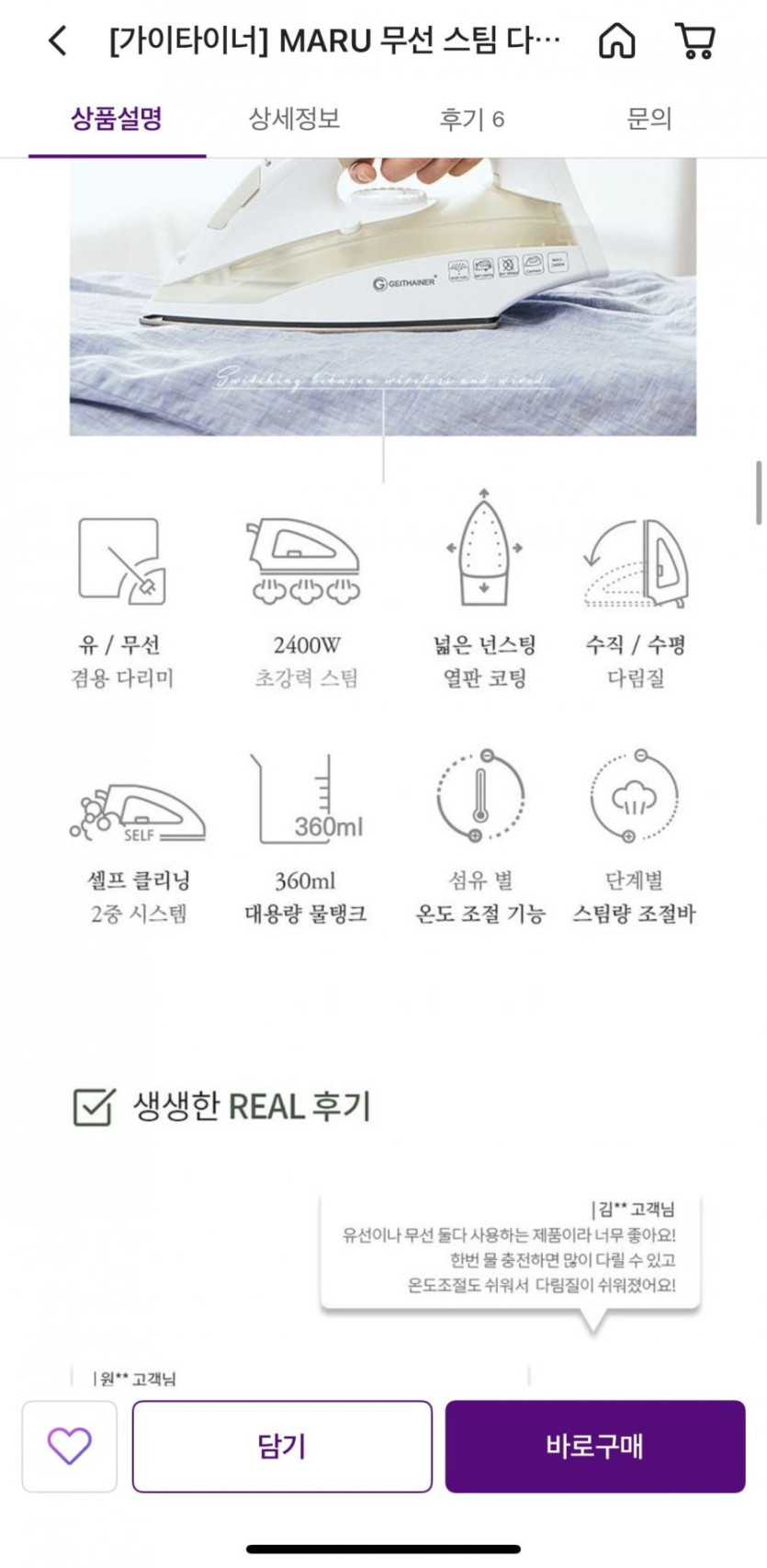767x1568 pixels.
Task: Switch to the 후기 6 tab
Action: (471, 119)
